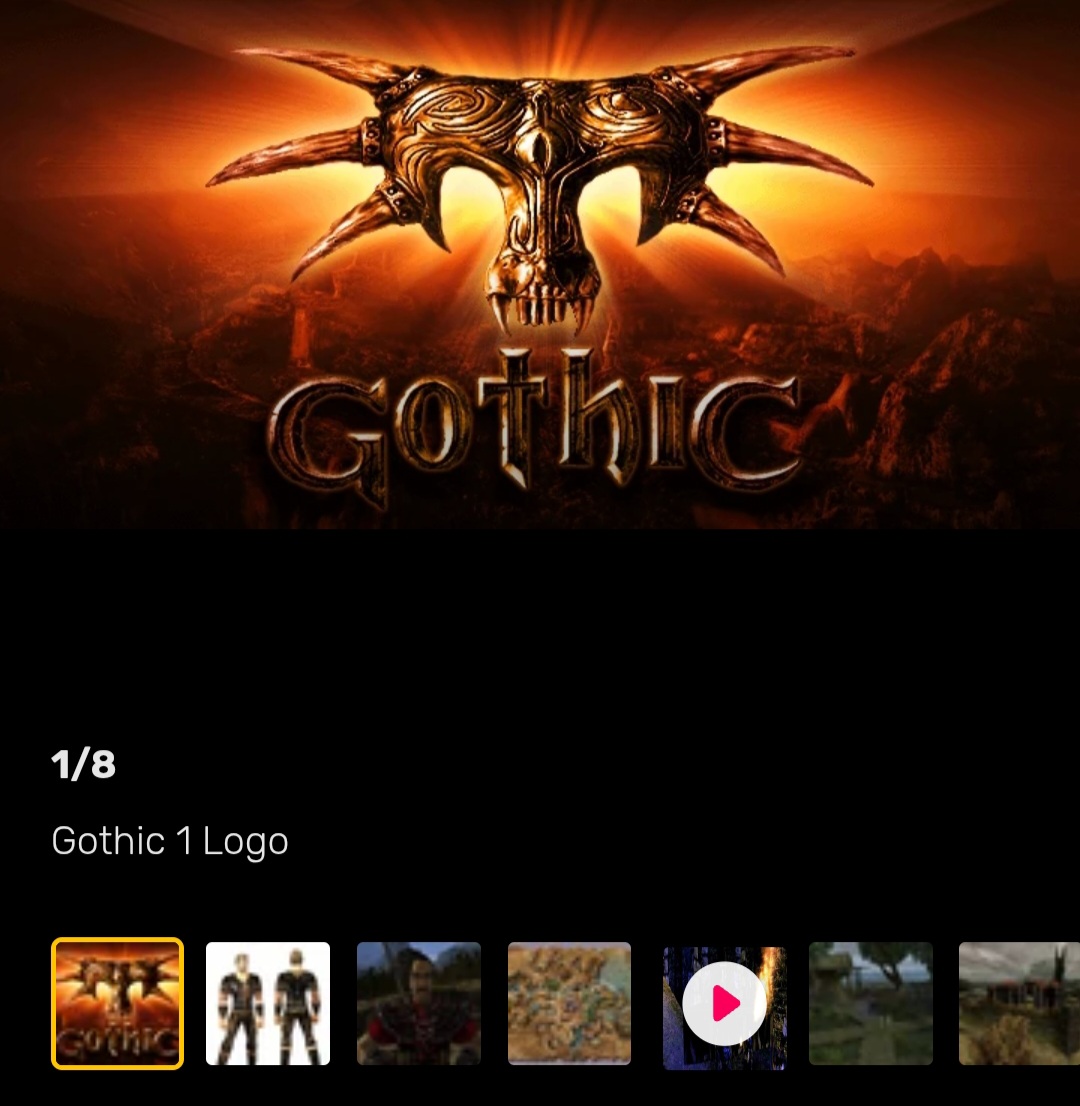
Task: Play the video thumbnail
Action: click(725, 1004)
